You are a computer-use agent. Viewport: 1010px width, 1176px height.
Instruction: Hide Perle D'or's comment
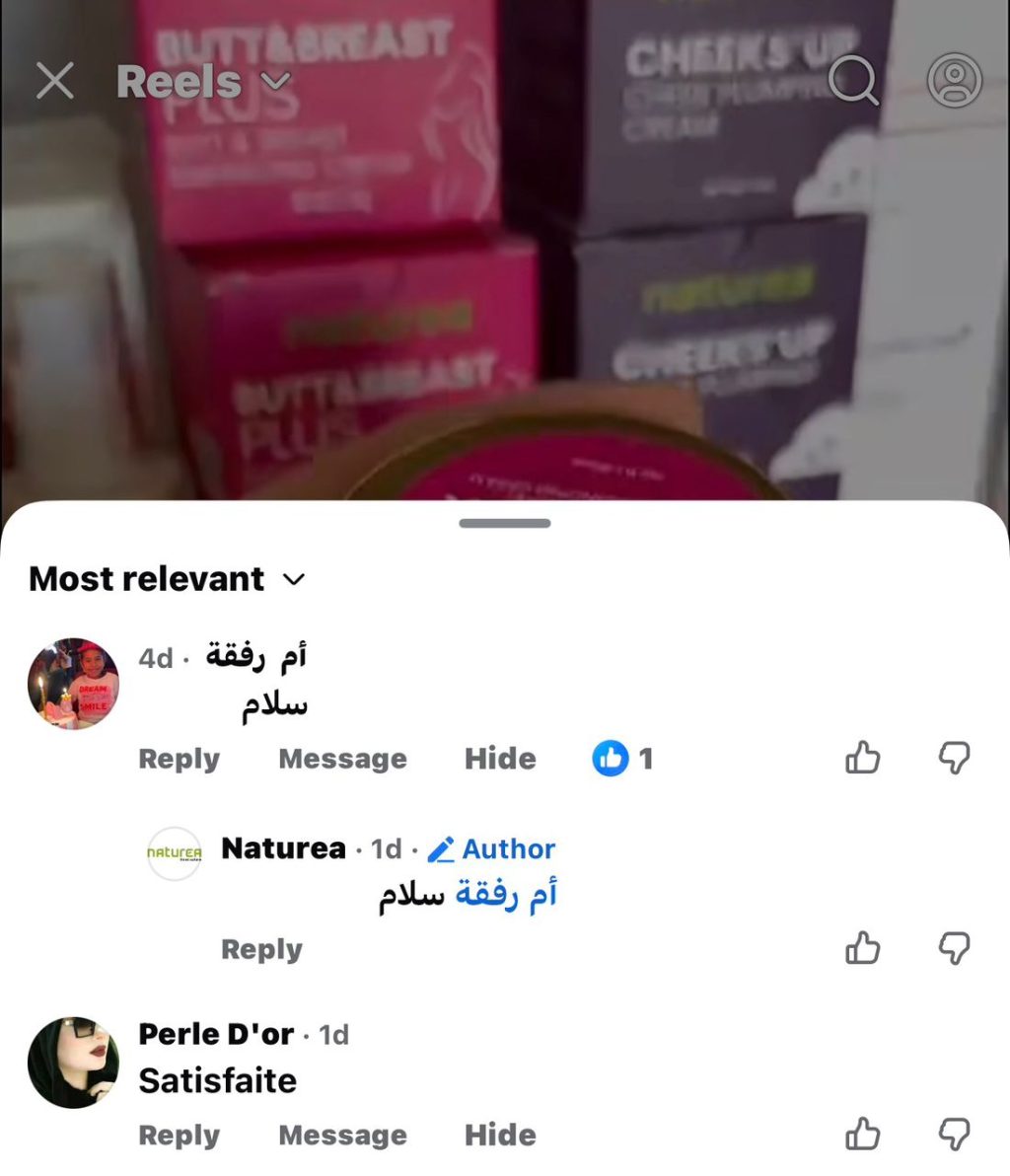tap(500, 1135)
